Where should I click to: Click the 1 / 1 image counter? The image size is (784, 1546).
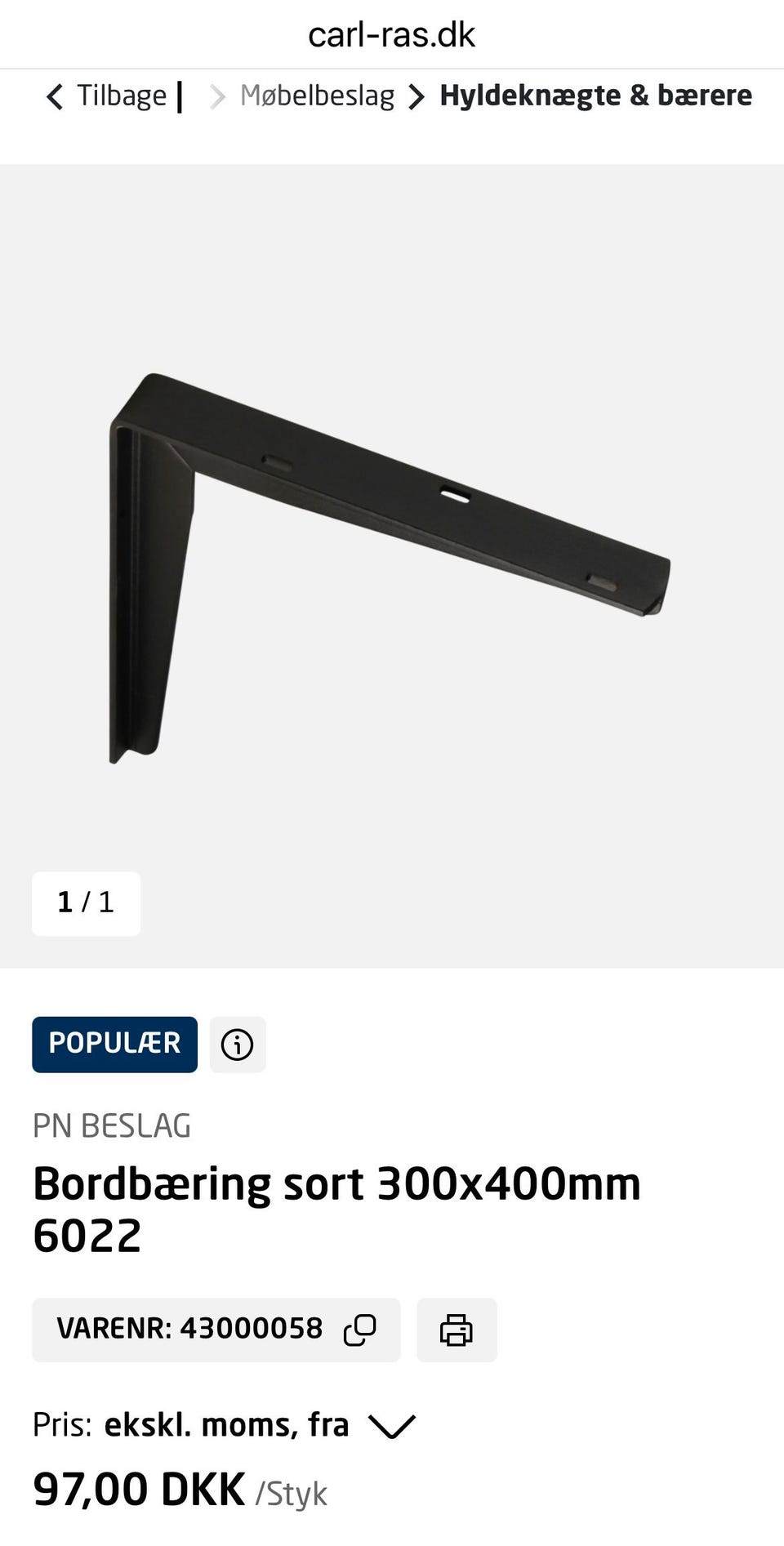[86, 903]
